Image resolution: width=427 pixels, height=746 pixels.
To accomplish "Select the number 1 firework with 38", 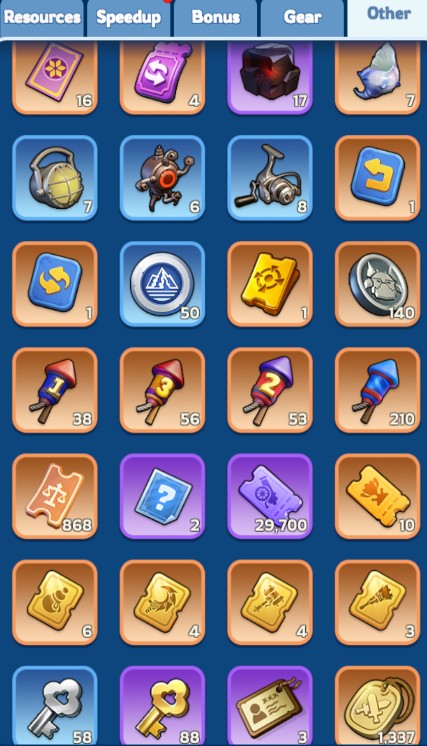I will (x=55, y=391).
